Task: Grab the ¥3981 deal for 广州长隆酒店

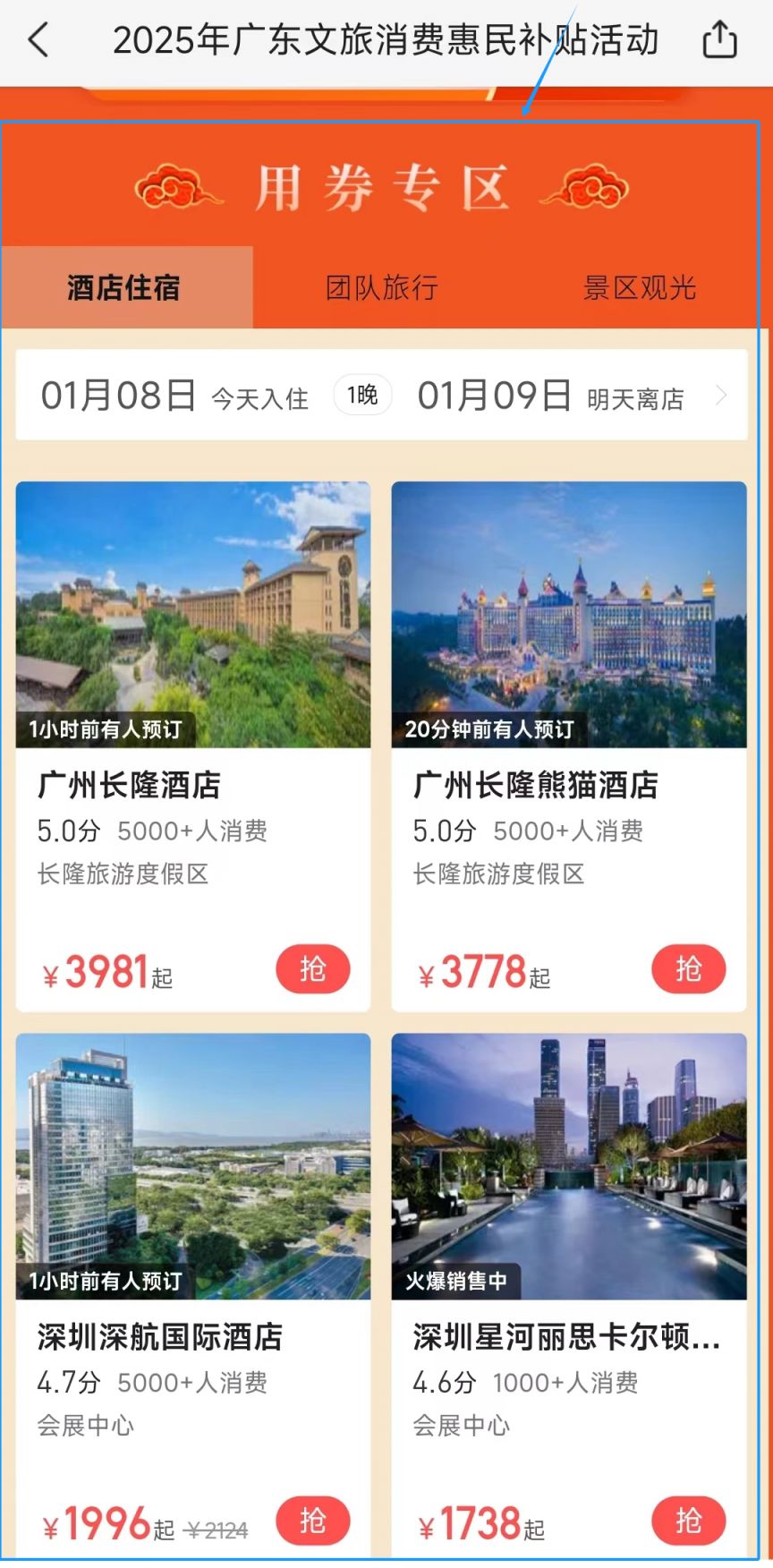Action: [x=312, y=969]
